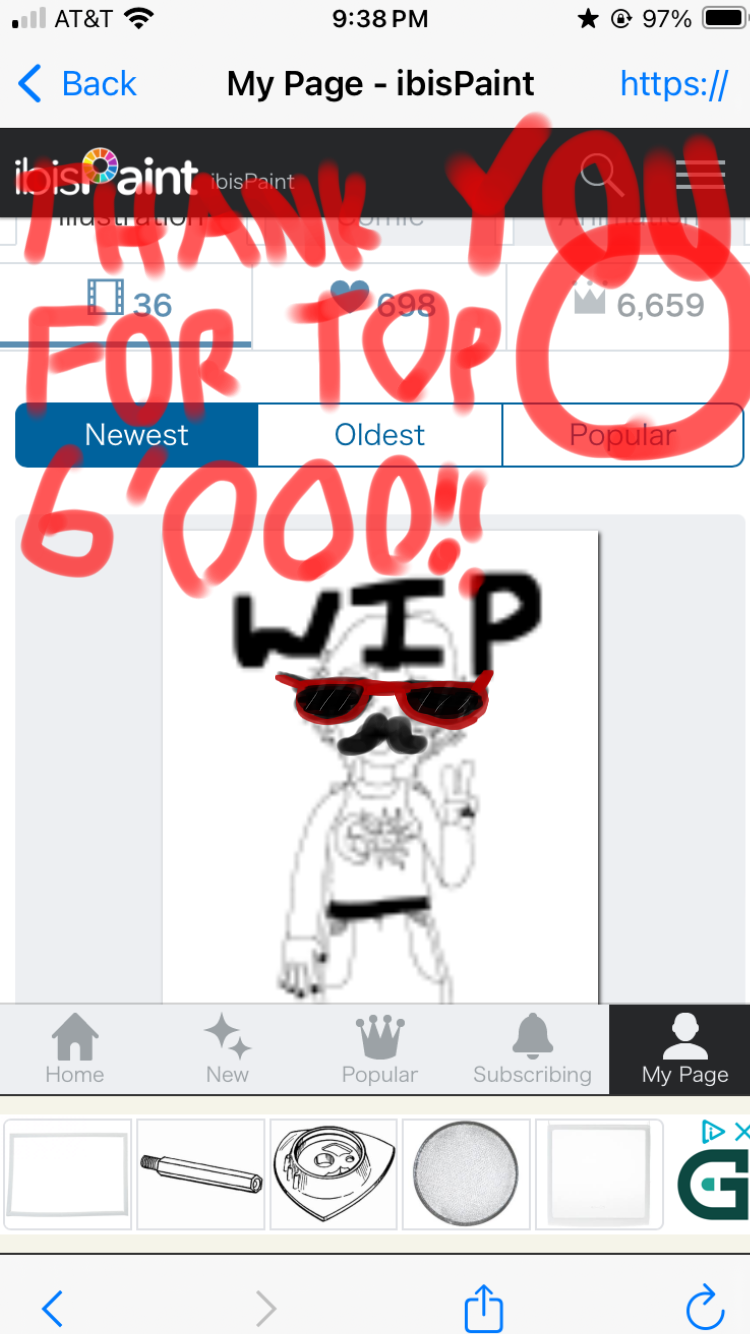This screenshot has width=750, height=1334.
Task: Switch to the hearts tab showing 698
Action: click(x=380, y=304)
